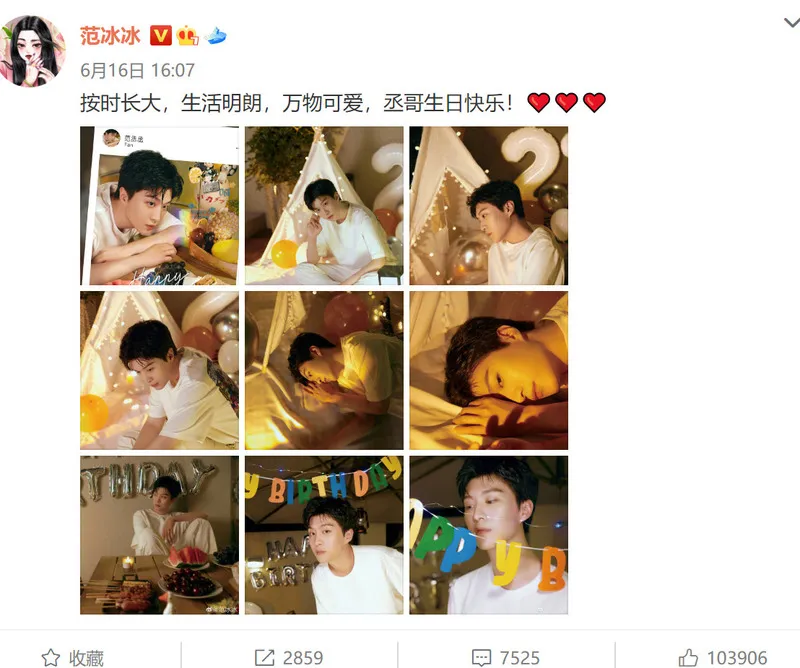Viewport: 800px width, 668px height.
Task: Like the post with 103906 likes
Action: [723, 657]
